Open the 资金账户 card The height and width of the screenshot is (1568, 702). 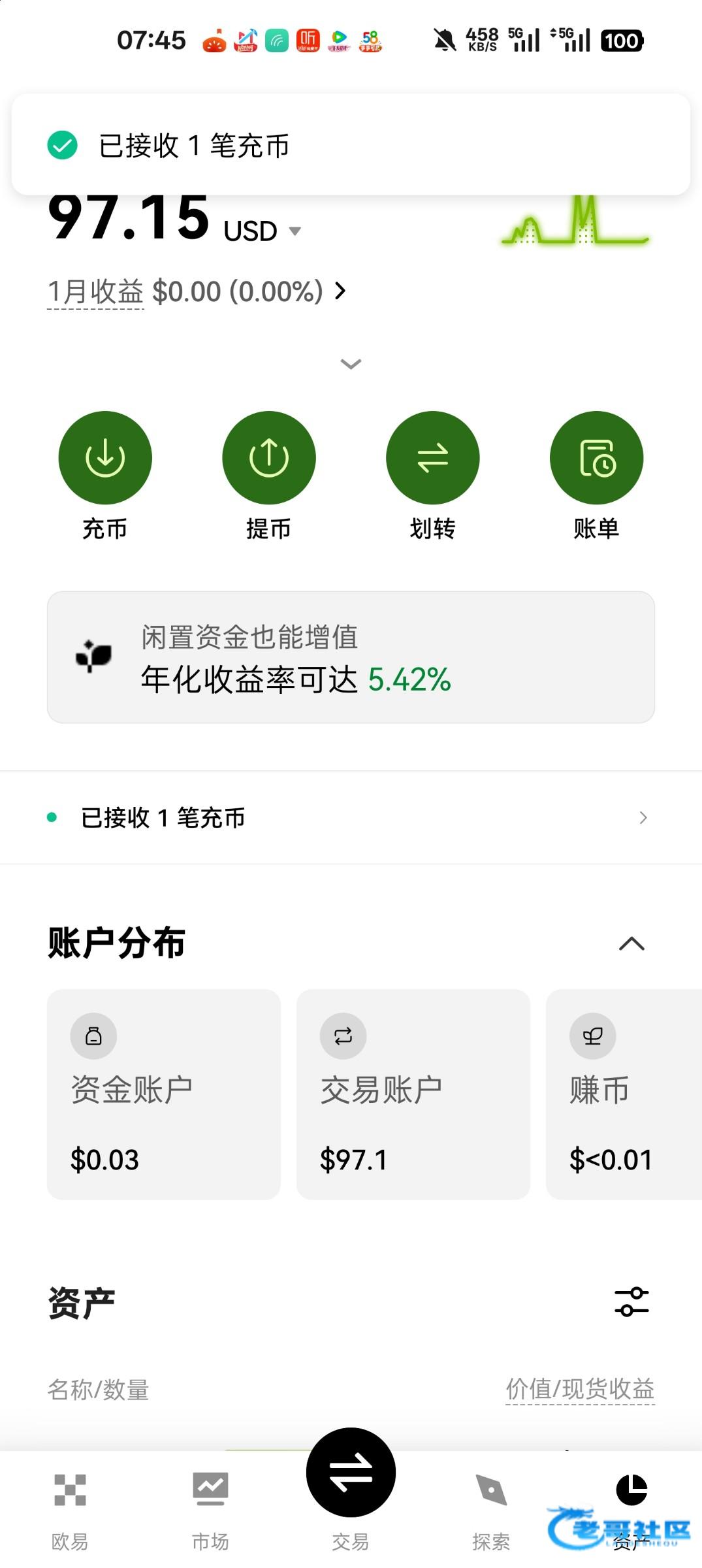pyautogui.click(x=164, y=1094)
